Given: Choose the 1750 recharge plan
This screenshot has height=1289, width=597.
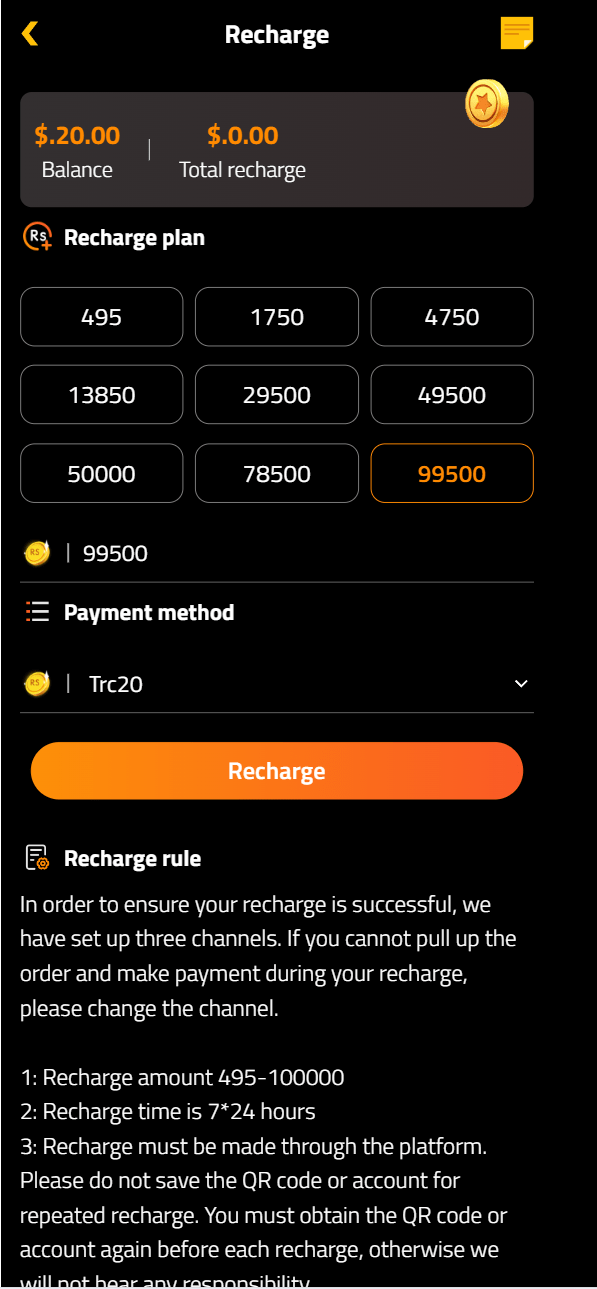Looking at the screenshot, I should [277, 317].
